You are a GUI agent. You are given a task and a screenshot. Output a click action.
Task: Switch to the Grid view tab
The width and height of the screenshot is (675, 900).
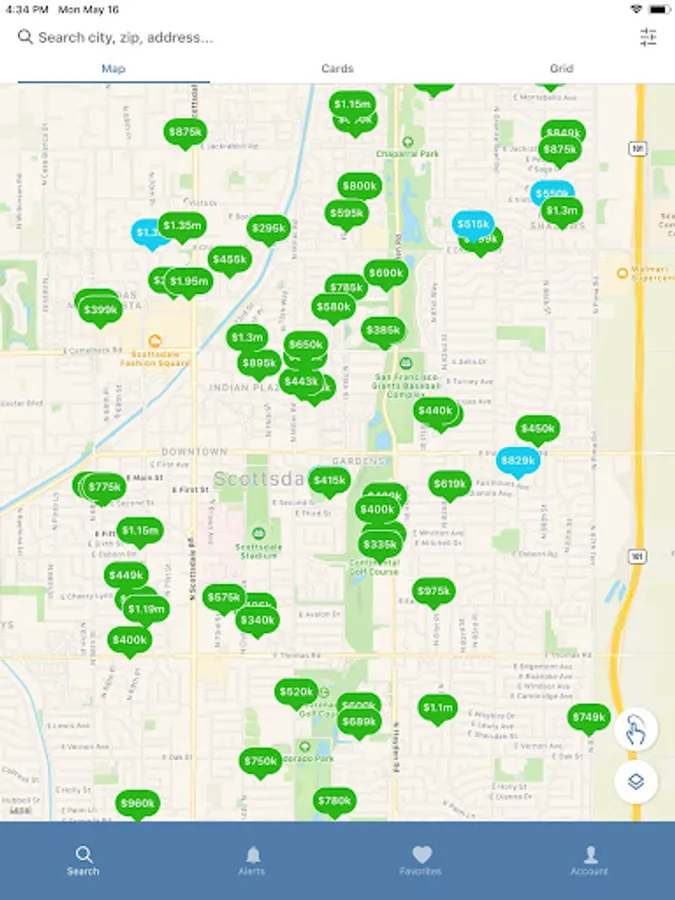561,69
